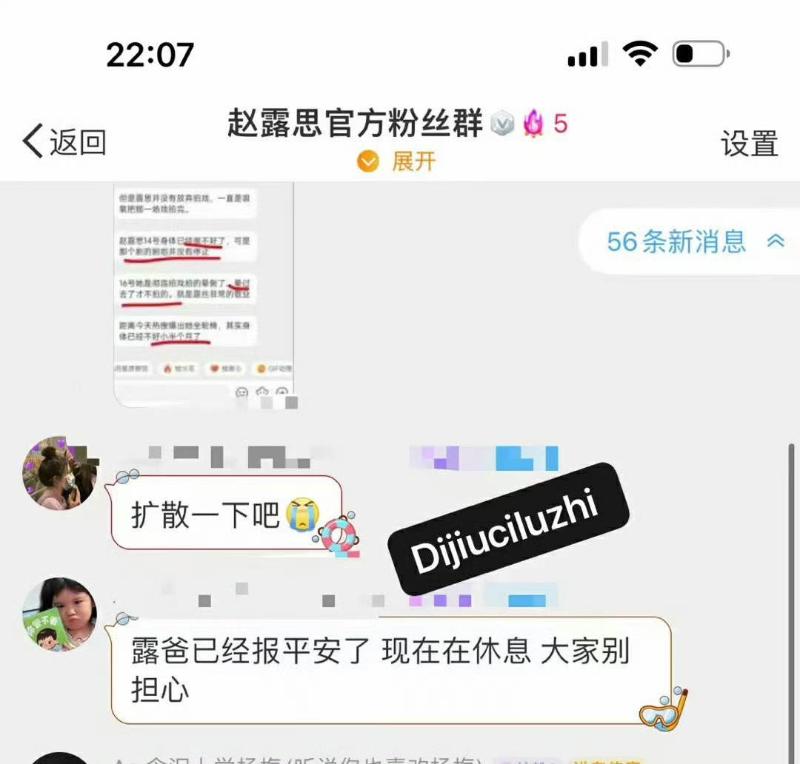
Task: Go back using the 返回 button
Action: [x=65, y=142]
